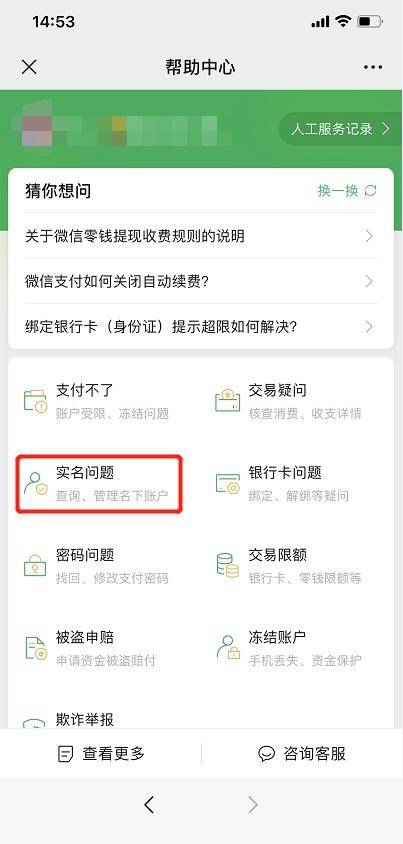The width and height of the screenshot is (403, 844).
Task: Open 冻结账户
Action: pyautogui.click(x=289, y=648)
